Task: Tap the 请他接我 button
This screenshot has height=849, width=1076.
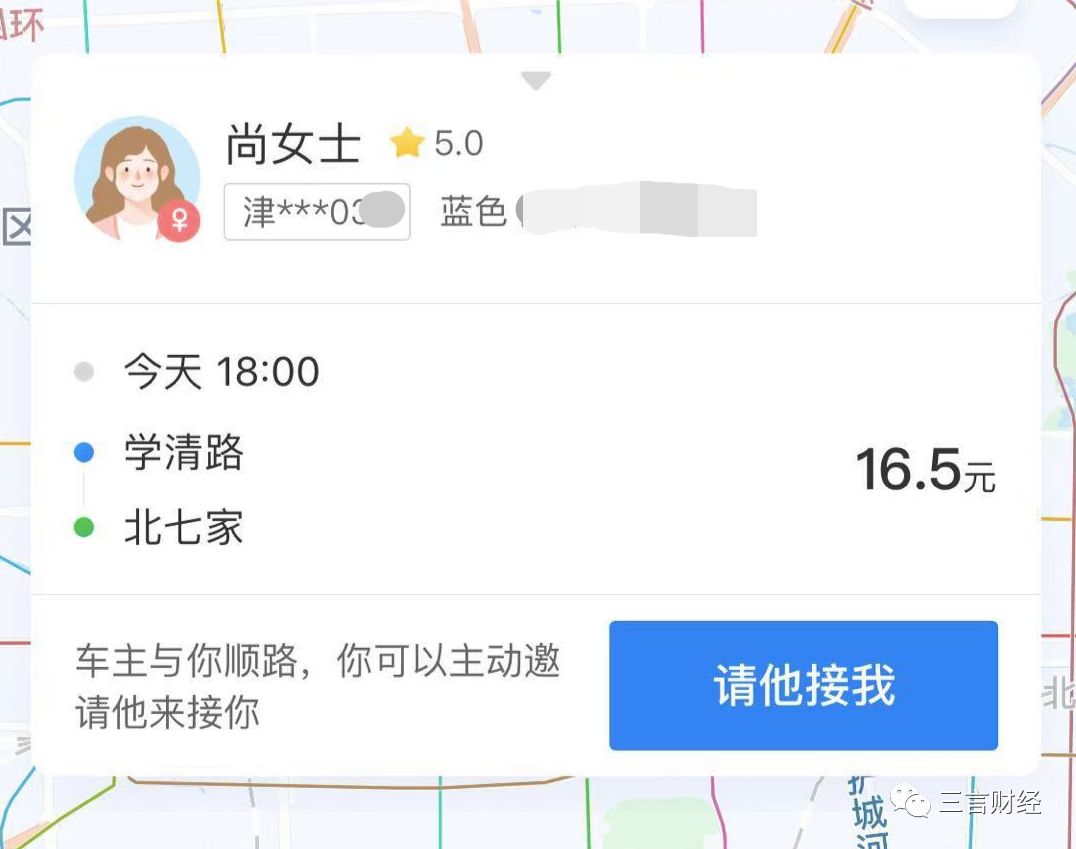Action: click(x=803, y=686)
